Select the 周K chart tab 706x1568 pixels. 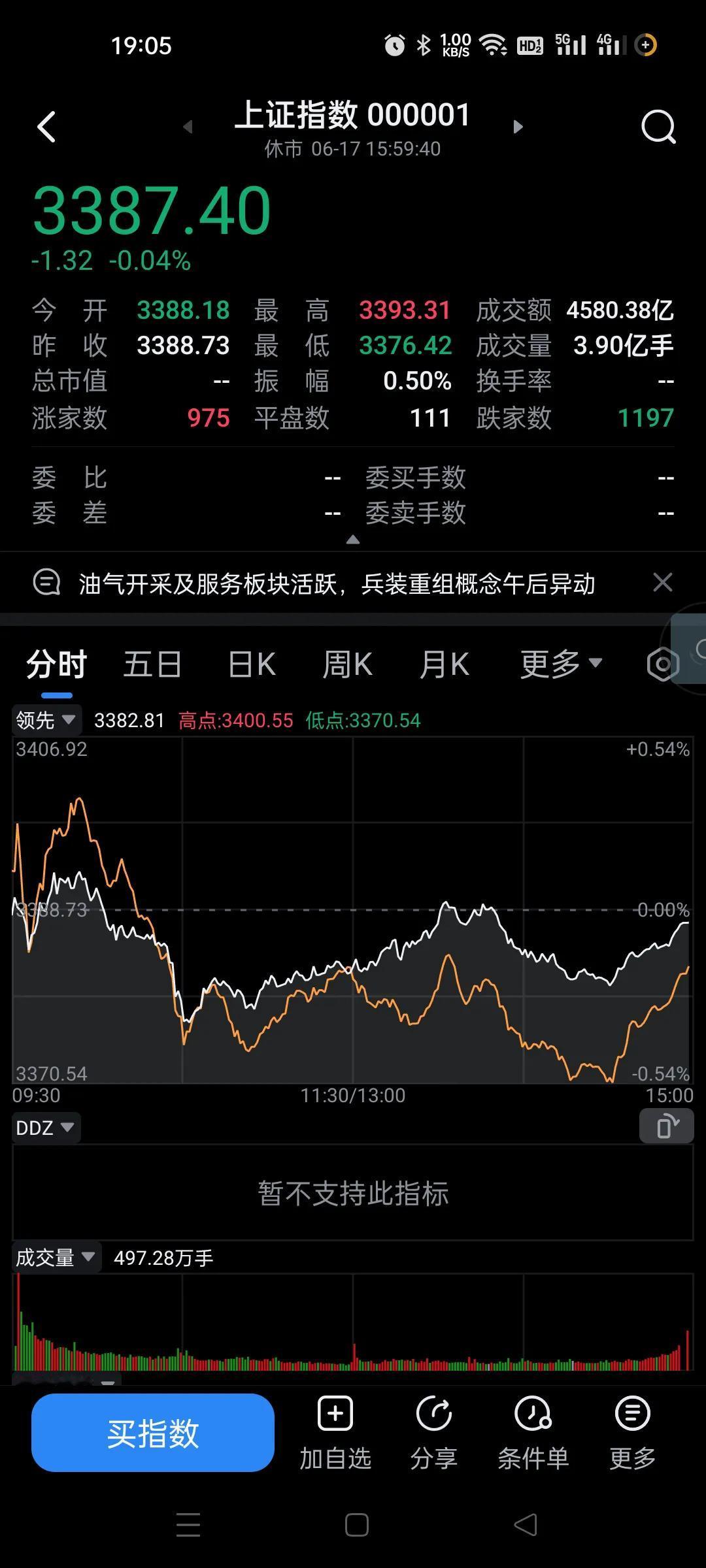click(347, 665)
